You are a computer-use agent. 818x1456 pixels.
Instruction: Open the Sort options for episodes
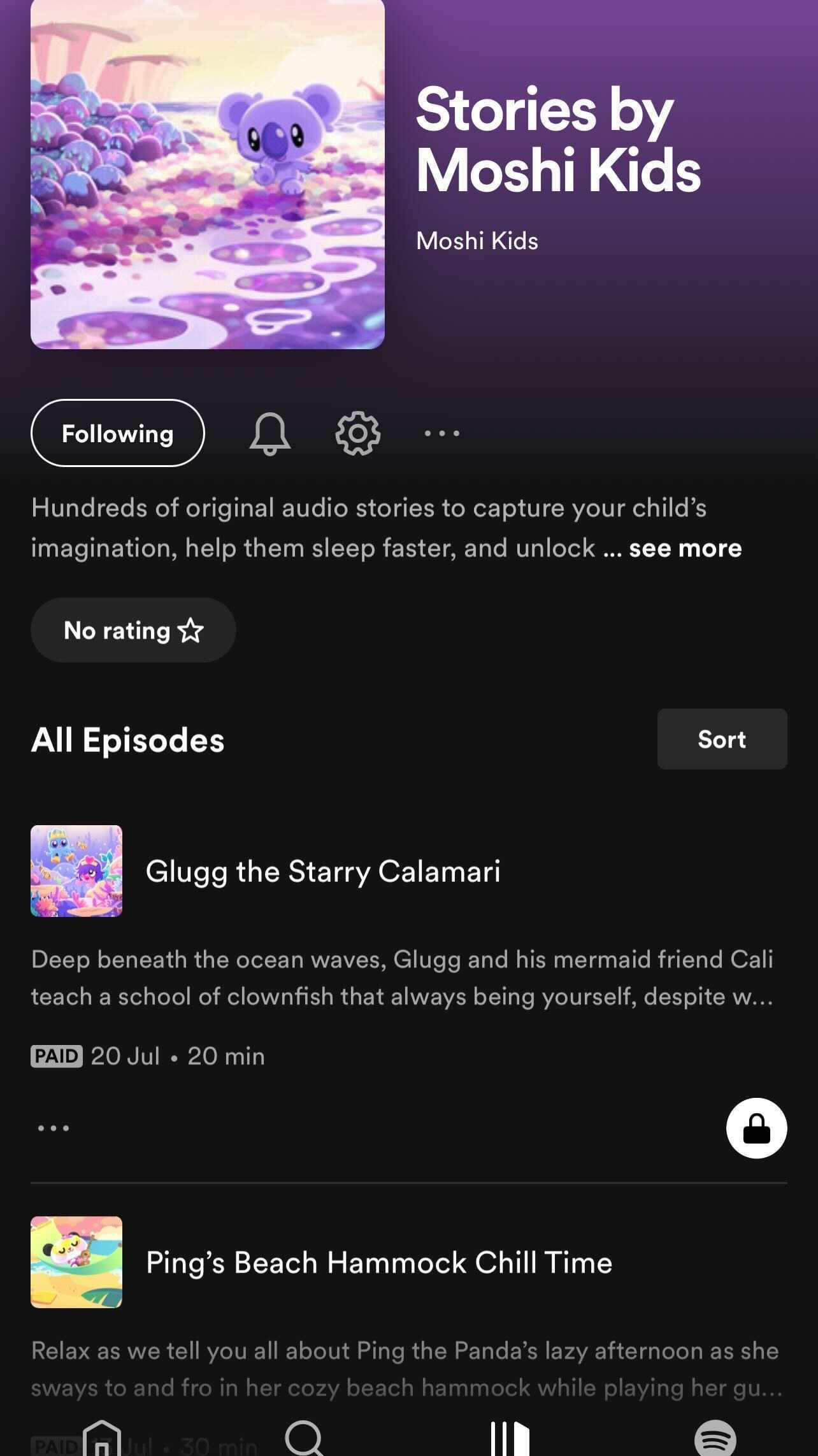722,739
